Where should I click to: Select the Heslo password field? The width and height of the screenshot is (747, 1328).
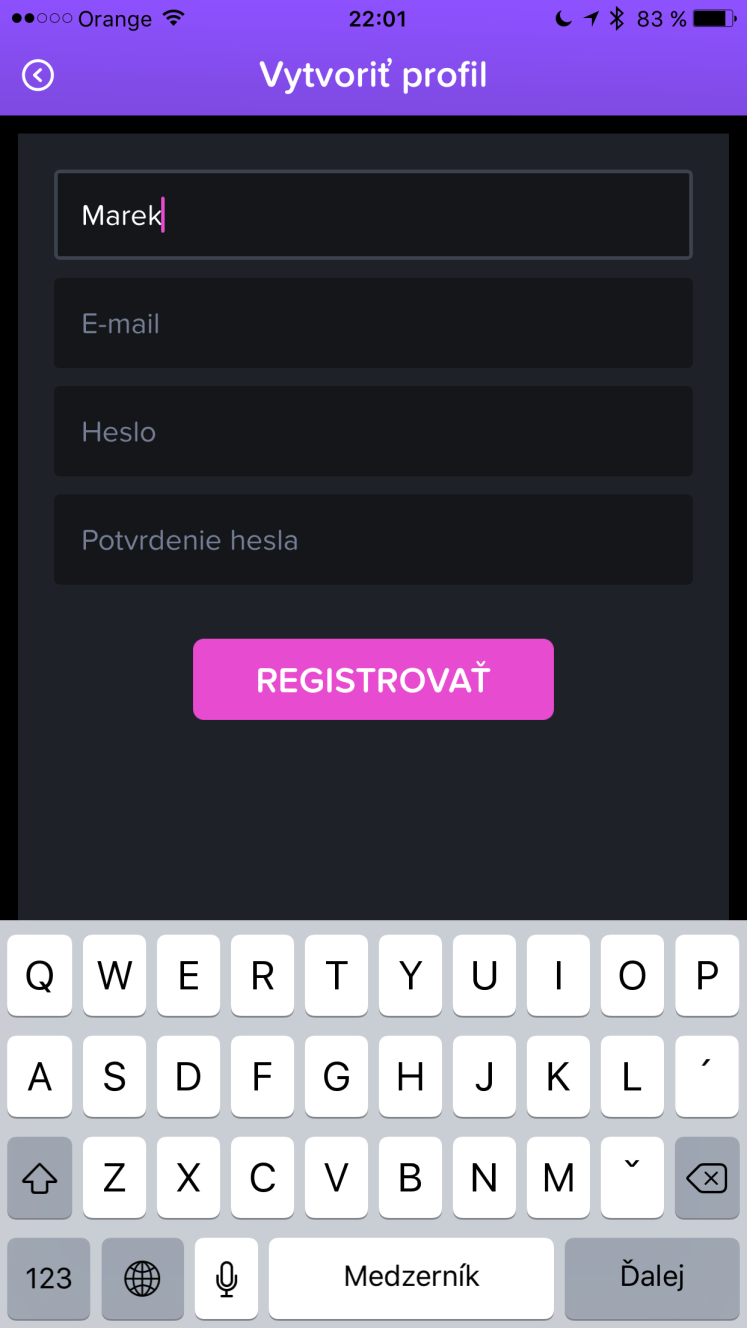pos(373,431)
